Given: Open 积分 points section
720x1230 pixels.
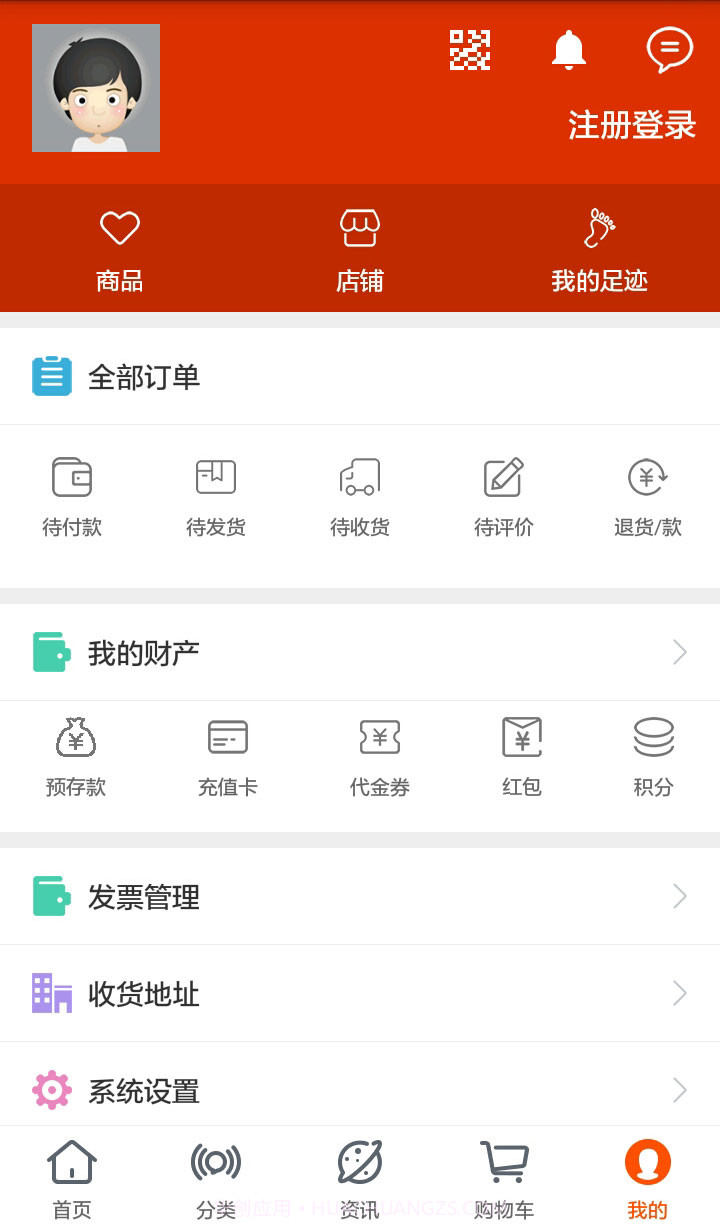Looking at the screenshot, I should [653, 755].
